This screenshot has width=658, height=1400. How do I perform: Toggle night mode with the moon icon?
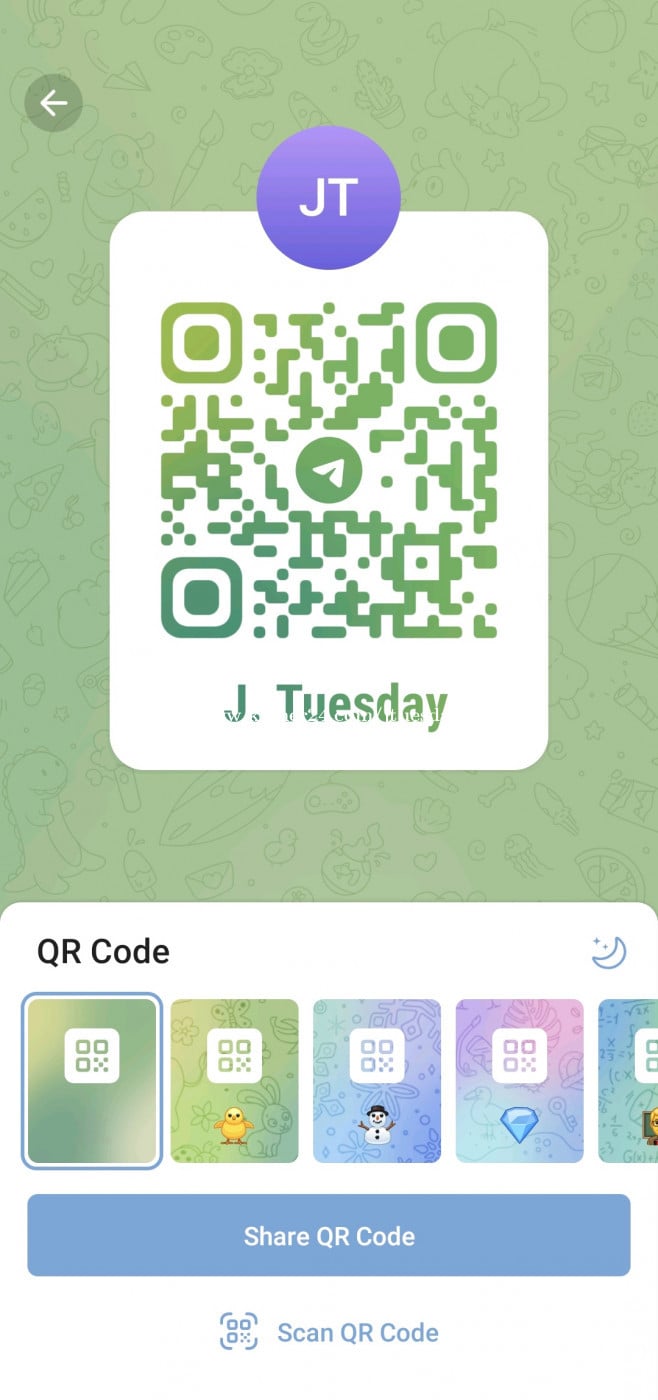[608, 951]
